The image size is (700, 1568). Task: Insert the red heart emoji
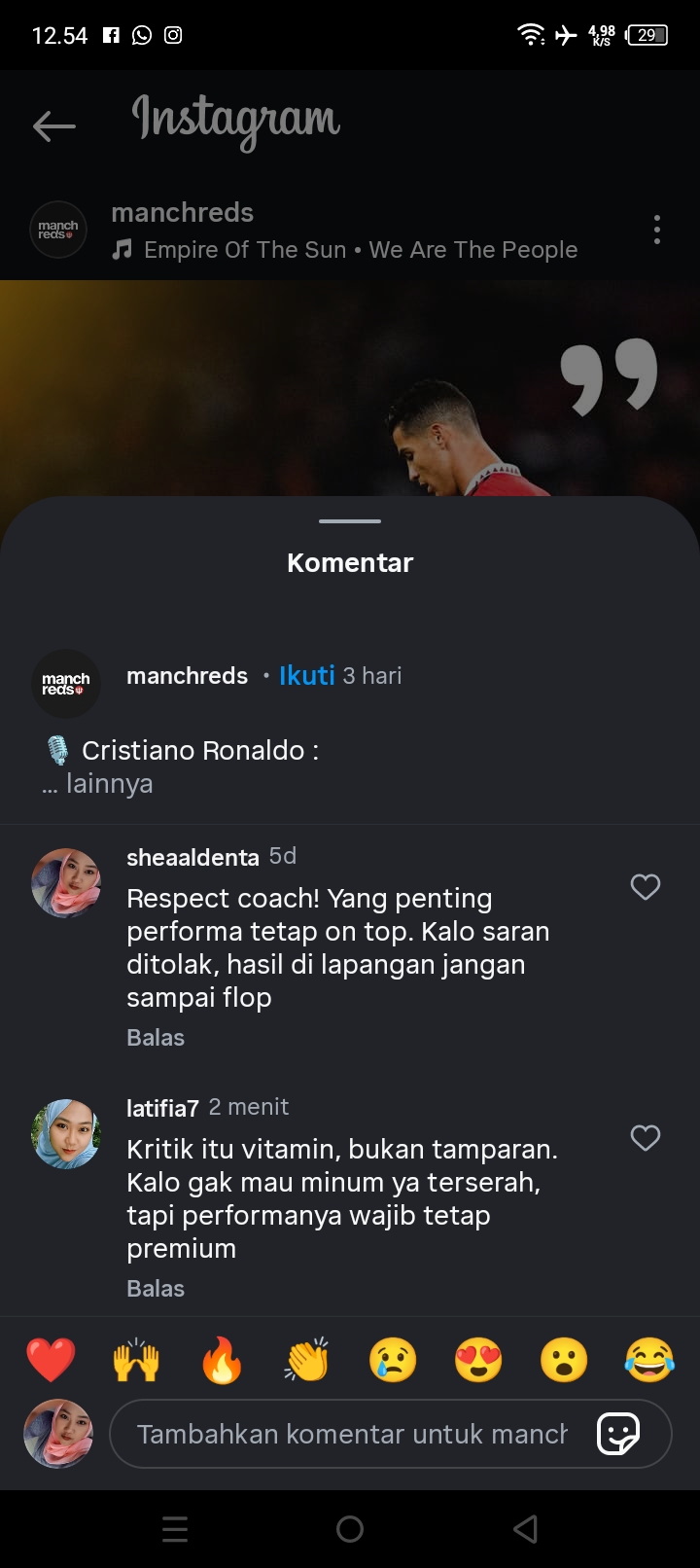pyautogui.click(x=51, y=1360)
